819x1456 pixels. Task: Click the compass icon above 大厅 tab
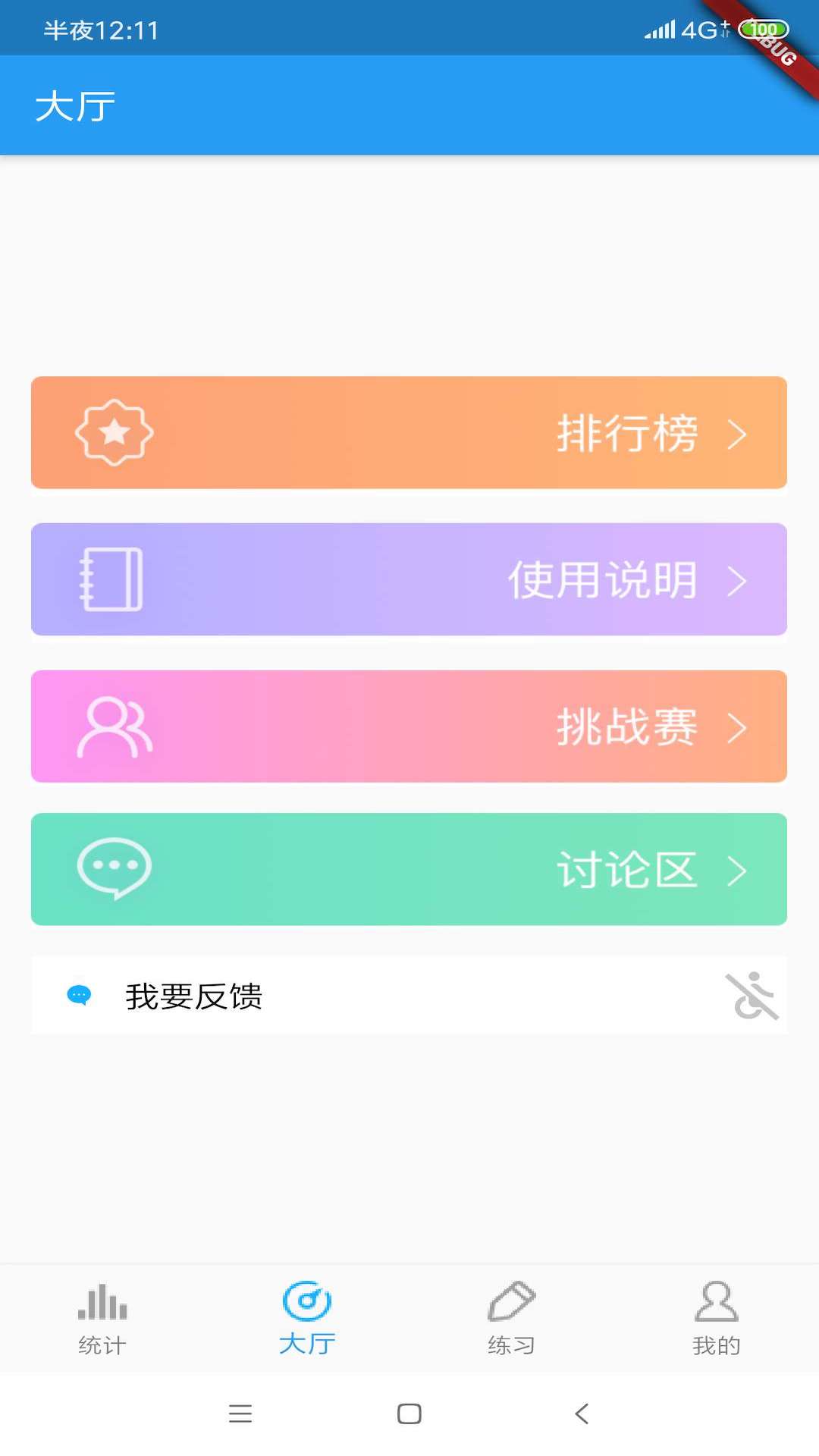(x=307, y=1297)
